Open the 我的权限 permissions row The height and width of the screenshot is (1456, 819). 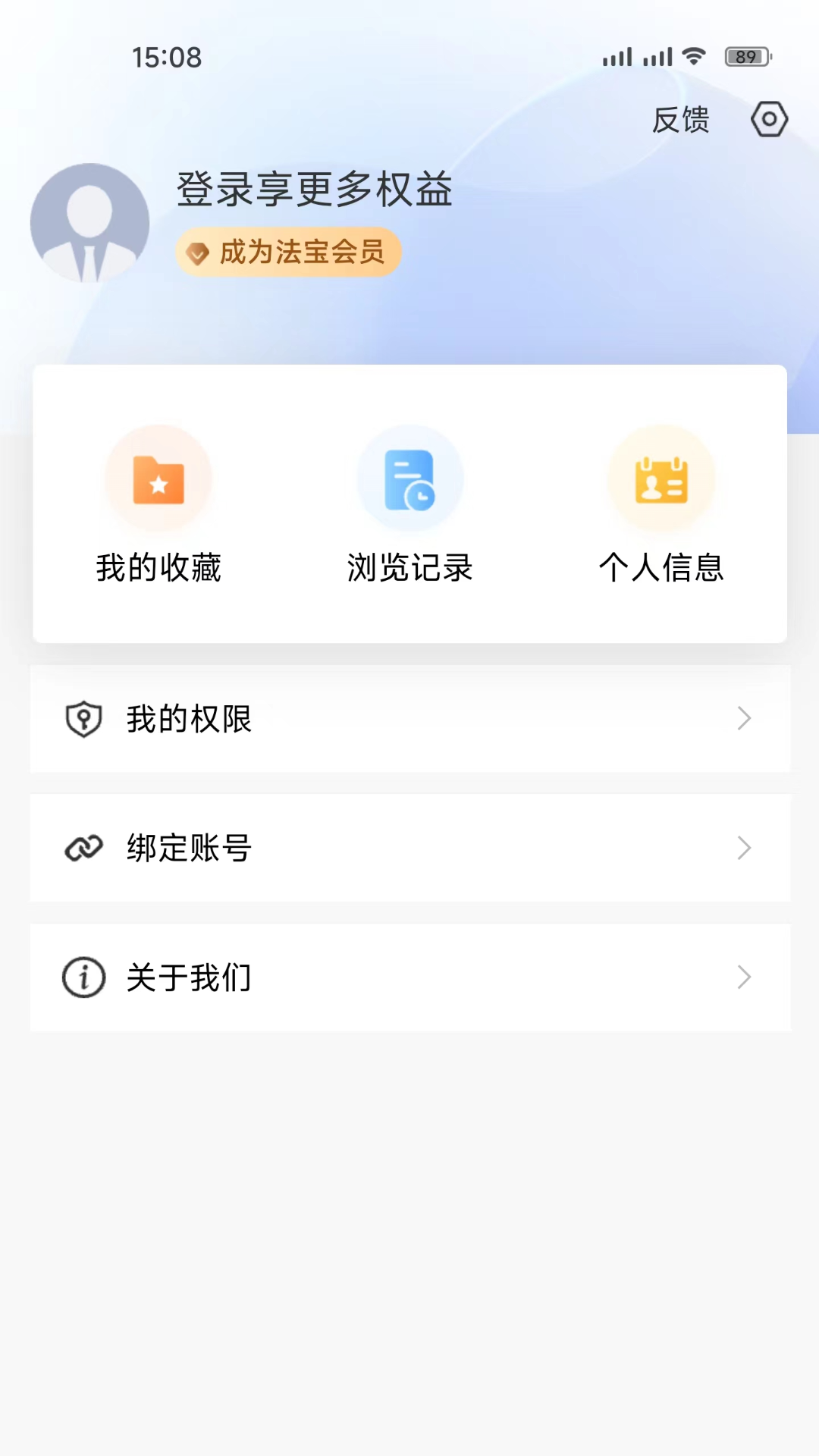coord(409,719)
